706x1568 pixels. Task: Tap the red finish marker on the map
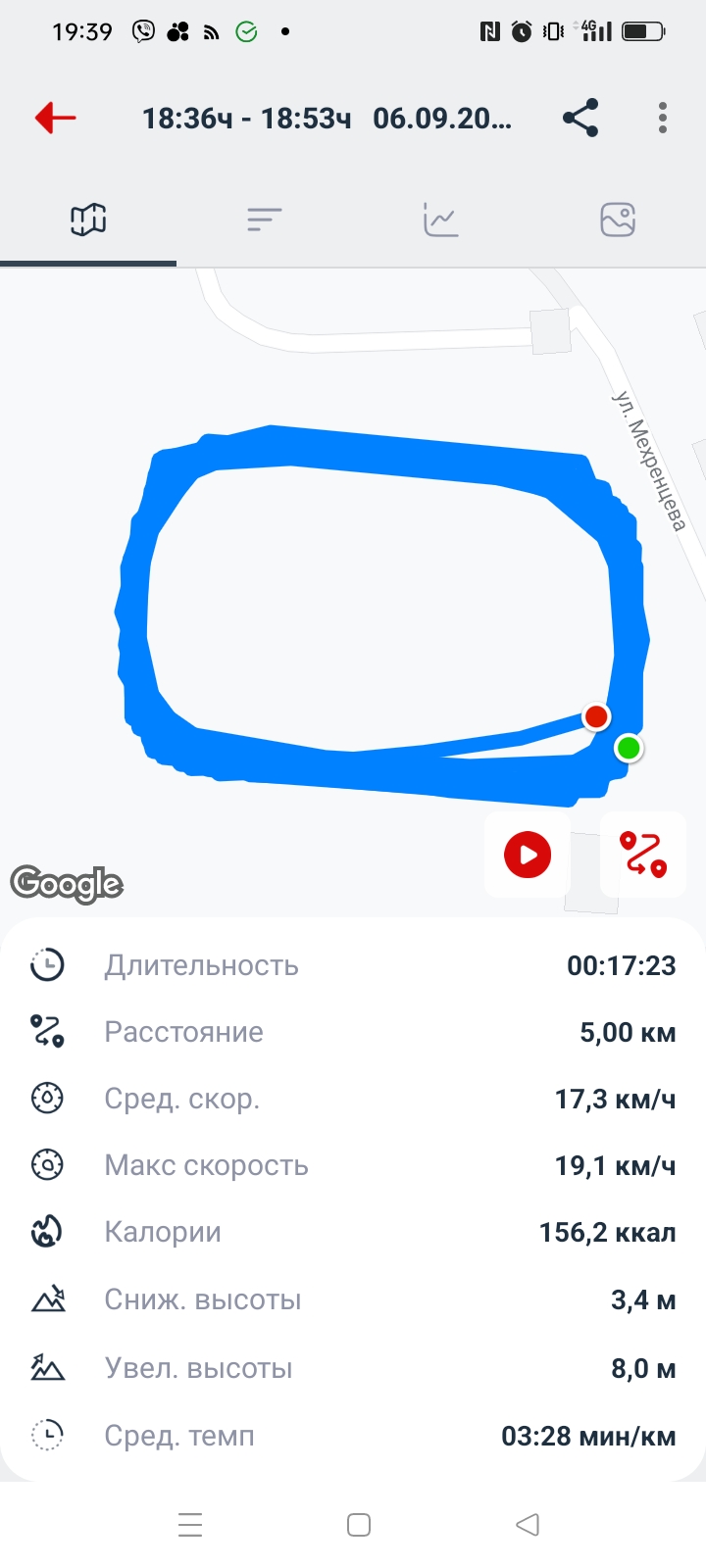tap(595, 716)
